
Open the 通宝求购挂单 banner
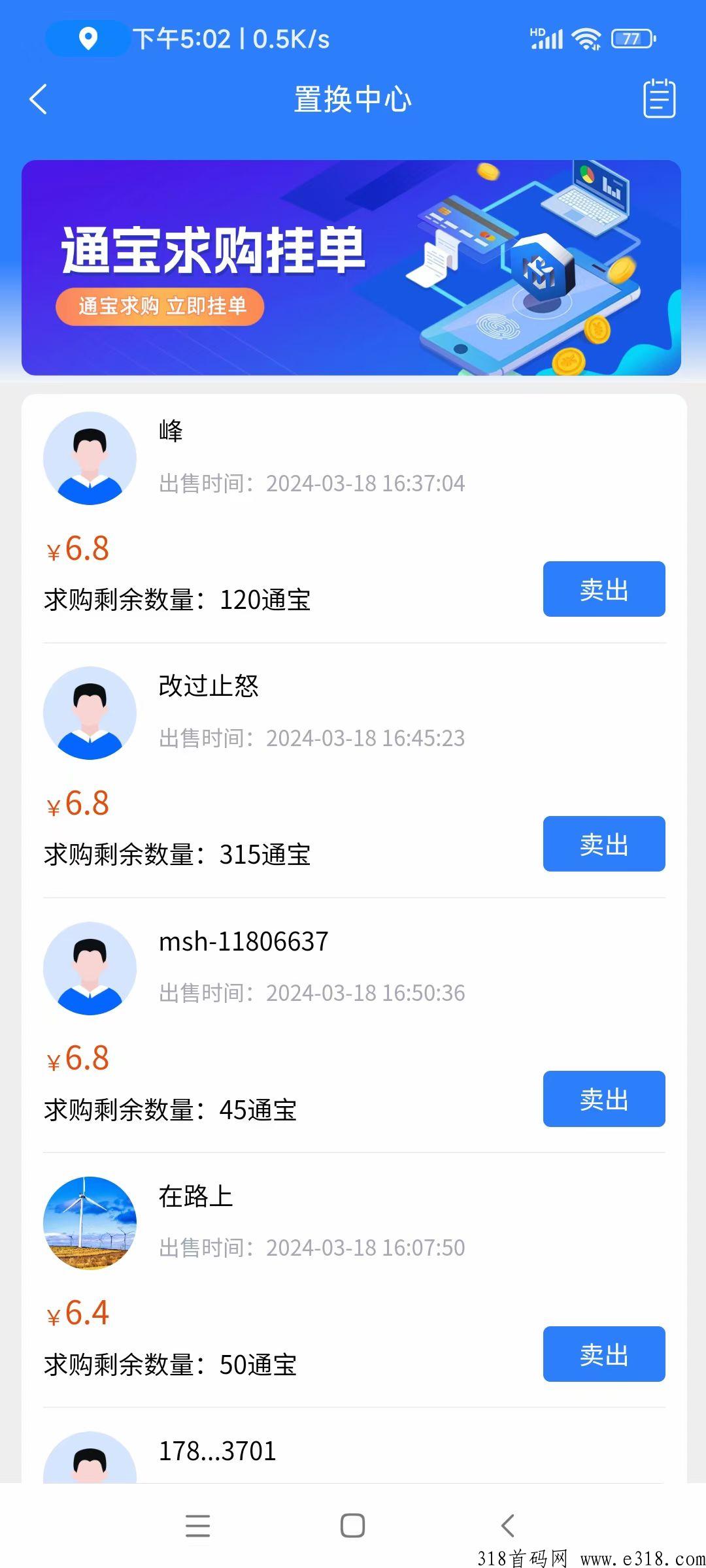351,268
